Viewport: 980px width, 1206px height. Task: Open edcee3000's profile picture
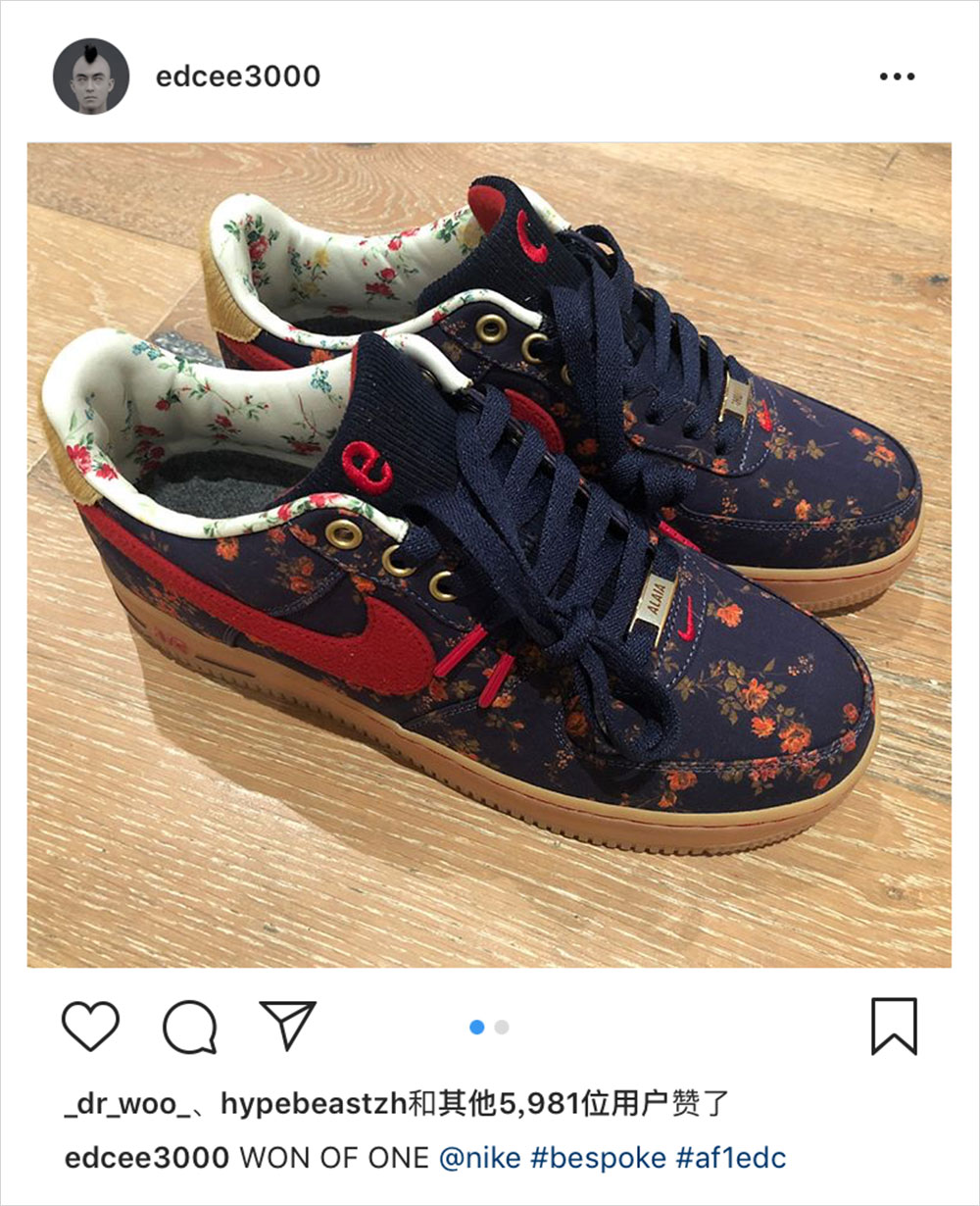90,76
